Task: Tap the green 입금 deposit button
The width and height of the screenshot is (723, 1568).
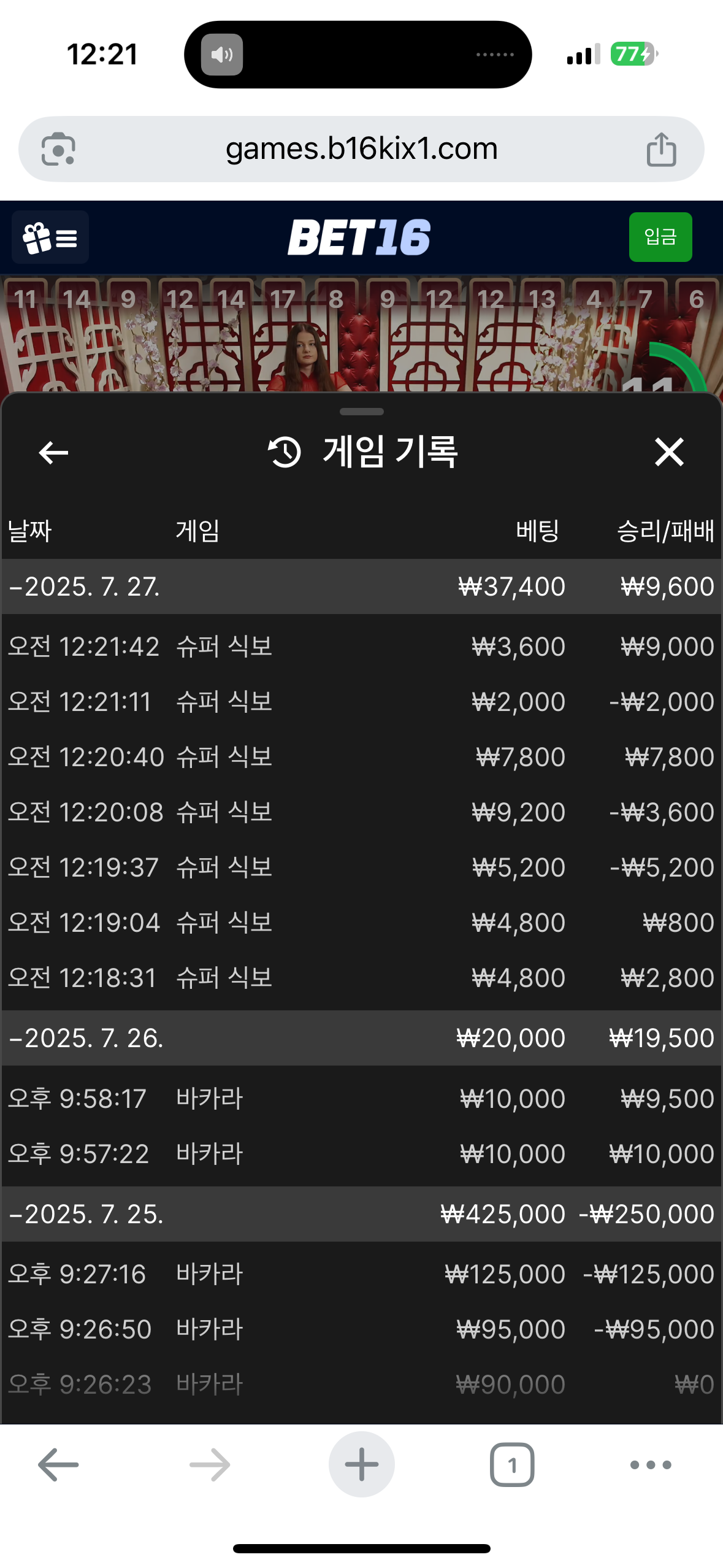Action: coord(660,237)
